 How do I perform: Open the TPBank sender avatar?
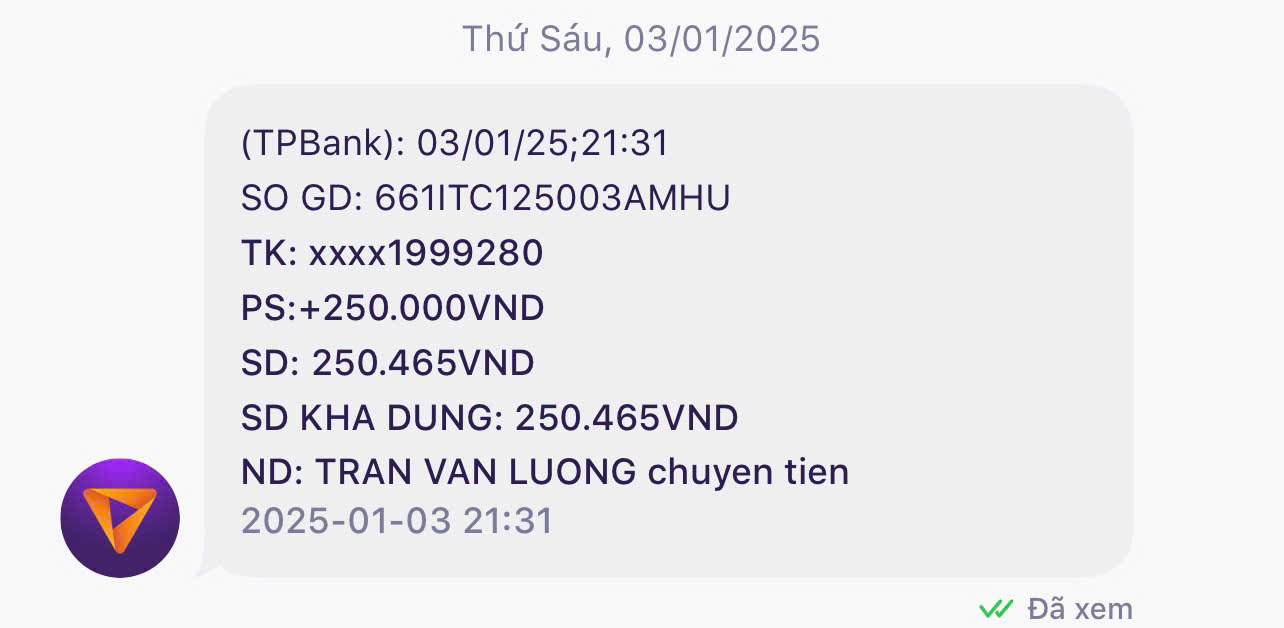click(120, 518)
